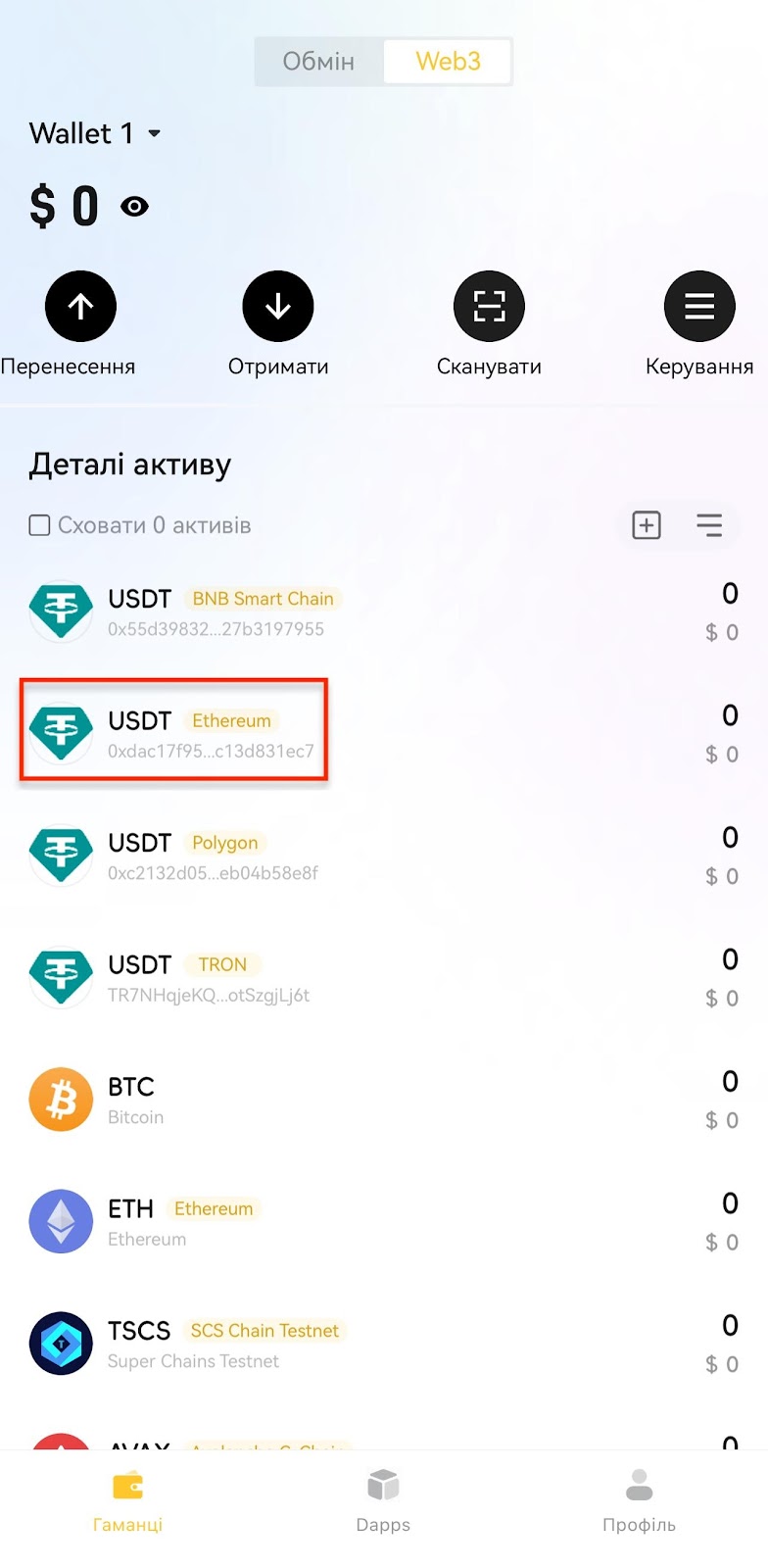Image resolution: width=768 pixels, height=1568 pixels.
Task: Go to the Dapps tab
Action: point(383,1500)
